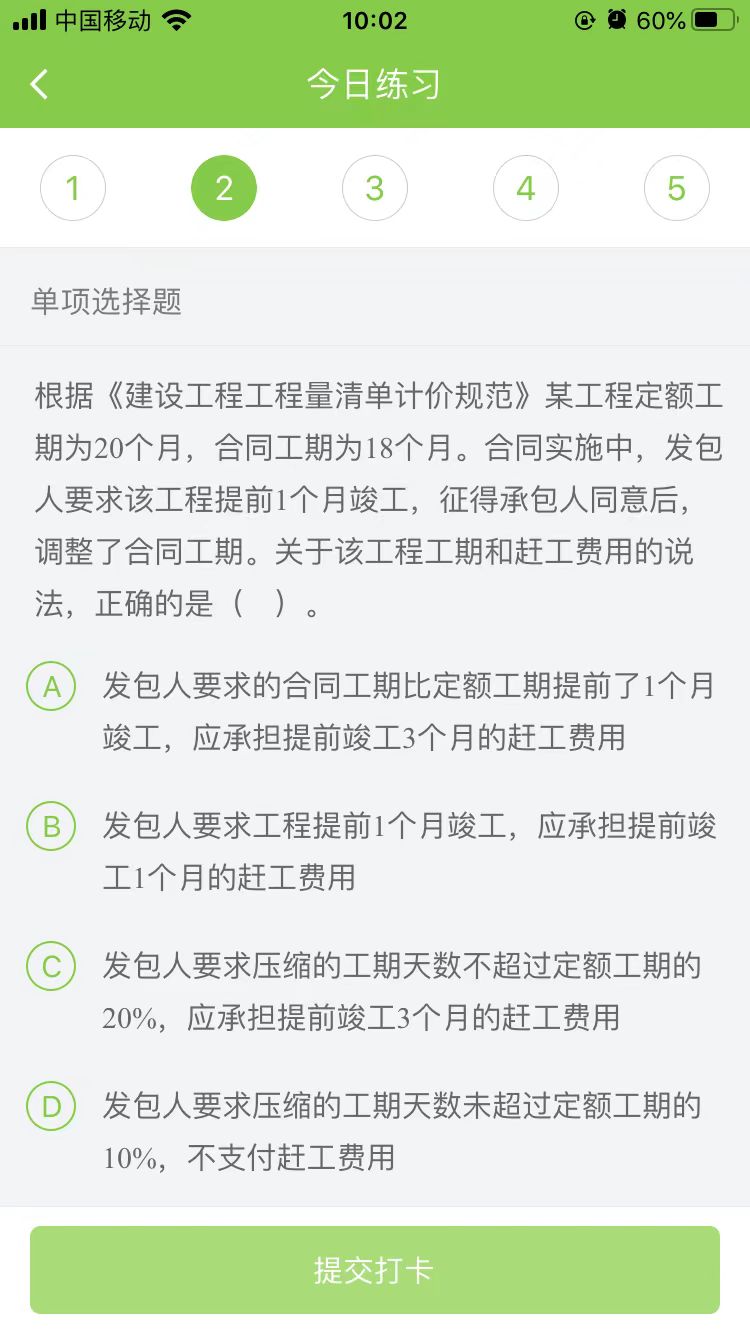Choose answer option A

[x=51, y=687]
